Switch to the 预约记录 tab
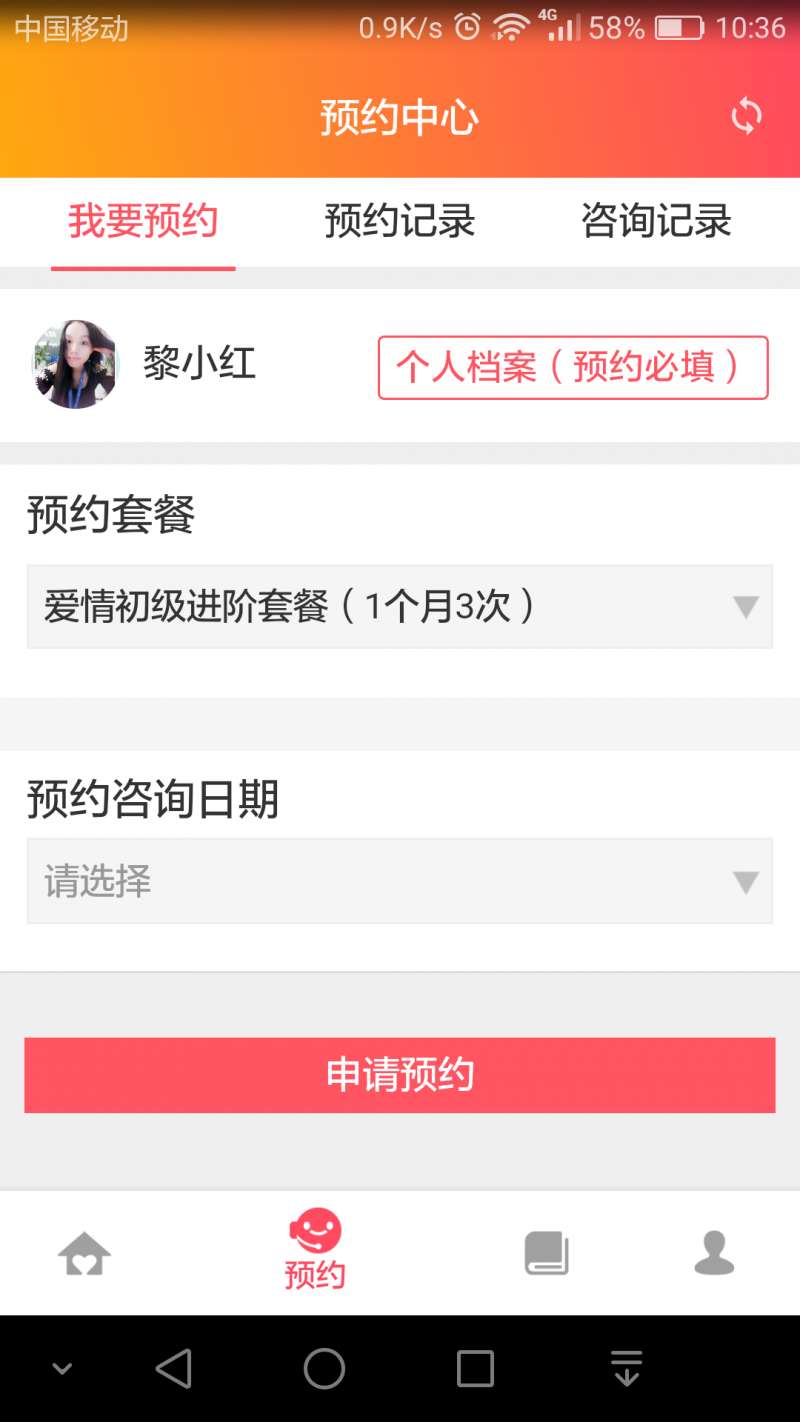This screenshot has width=800, height=1422. click(x=400, y=221)
